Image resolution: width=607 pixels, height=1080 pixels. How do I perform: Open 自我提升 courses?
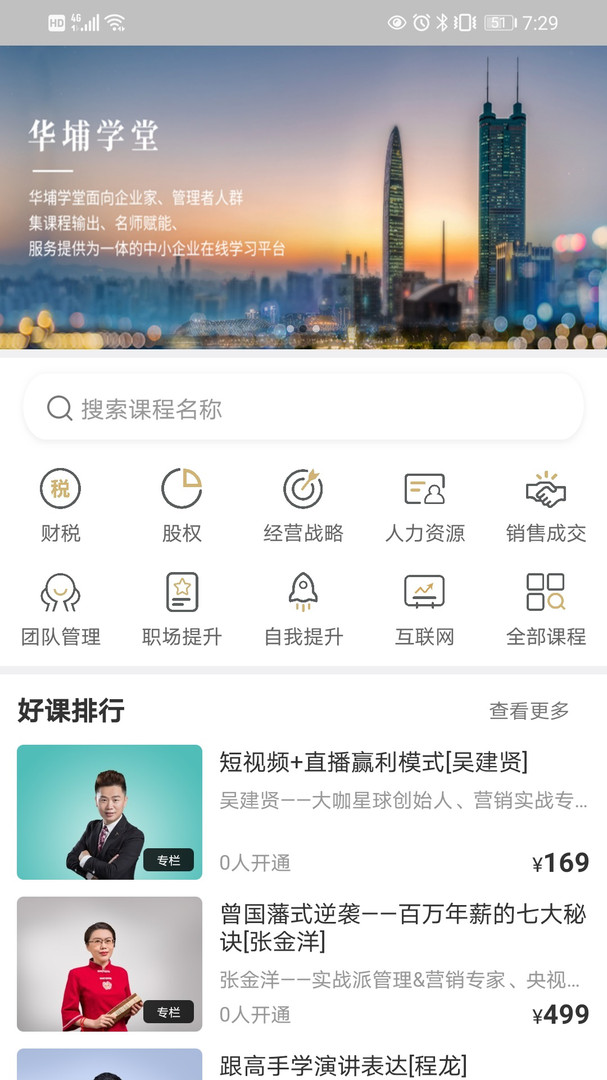tap(303, 608)
